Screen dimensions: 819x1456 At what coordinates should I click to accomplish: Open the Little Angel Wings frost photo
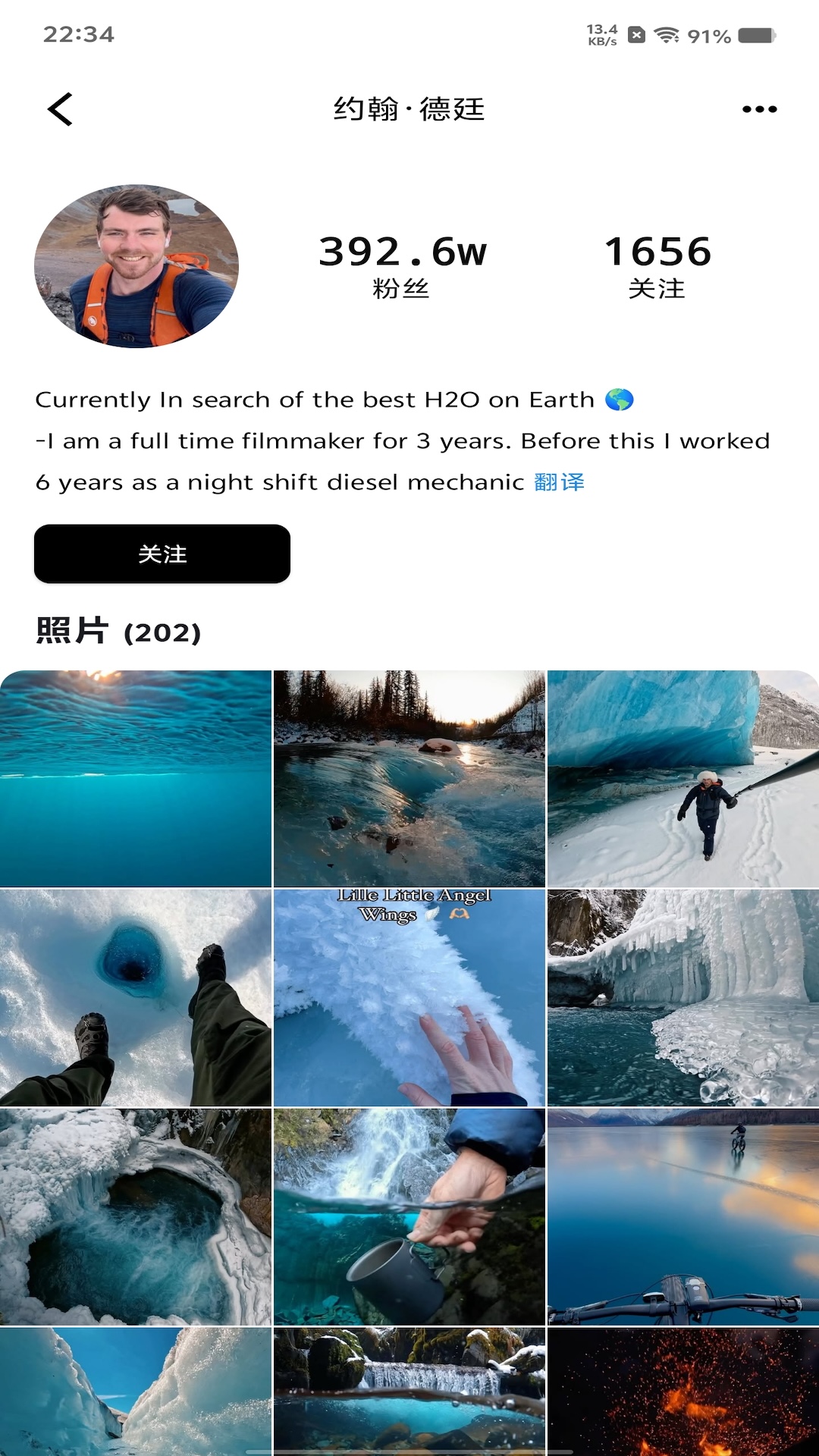click(x=409, y=997)
